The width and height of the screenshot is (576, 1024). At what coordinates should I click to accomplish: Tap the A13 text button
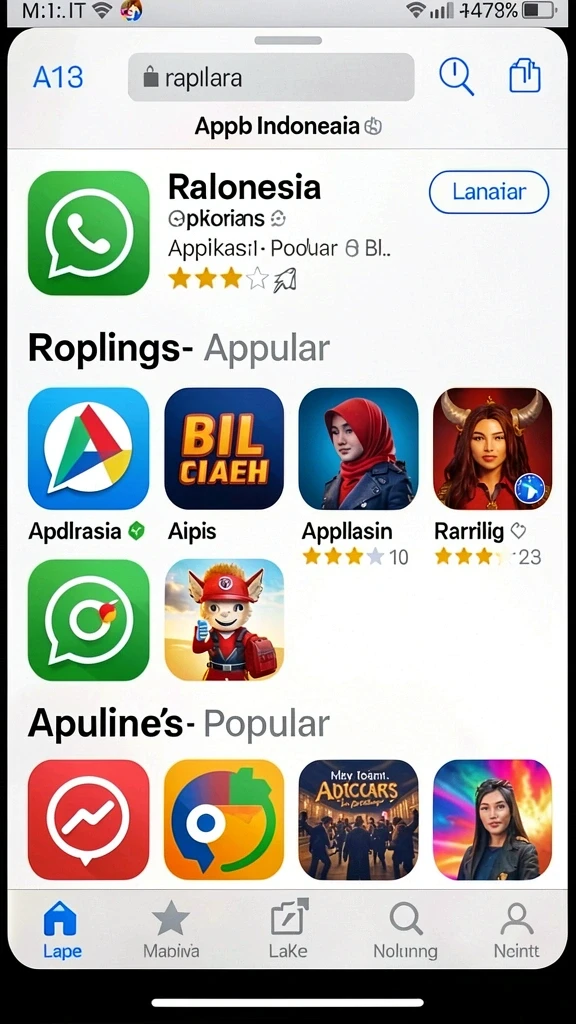[x=58, y=78]
